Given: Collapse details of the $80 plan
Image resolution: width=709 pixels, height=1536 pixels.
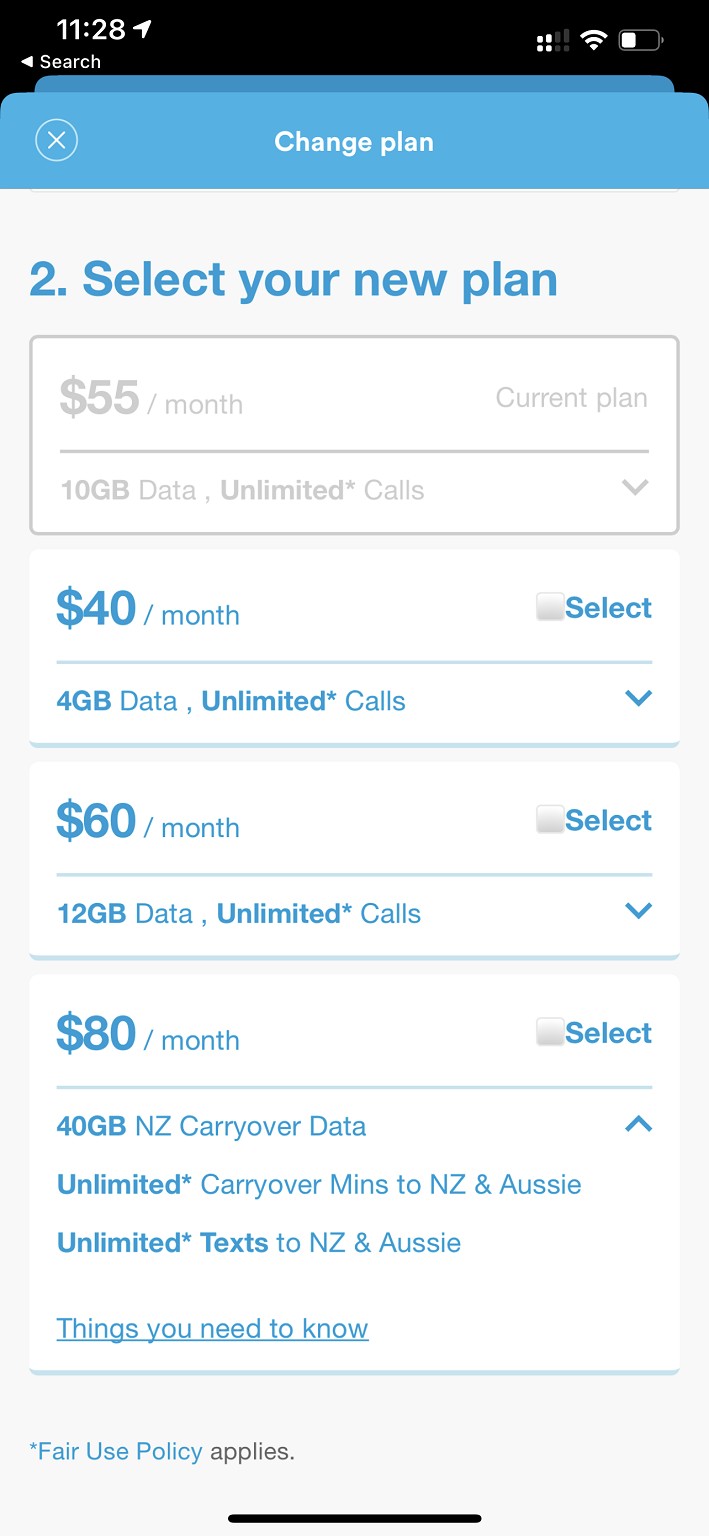Looking at the screenshot, I should 638,1124.
